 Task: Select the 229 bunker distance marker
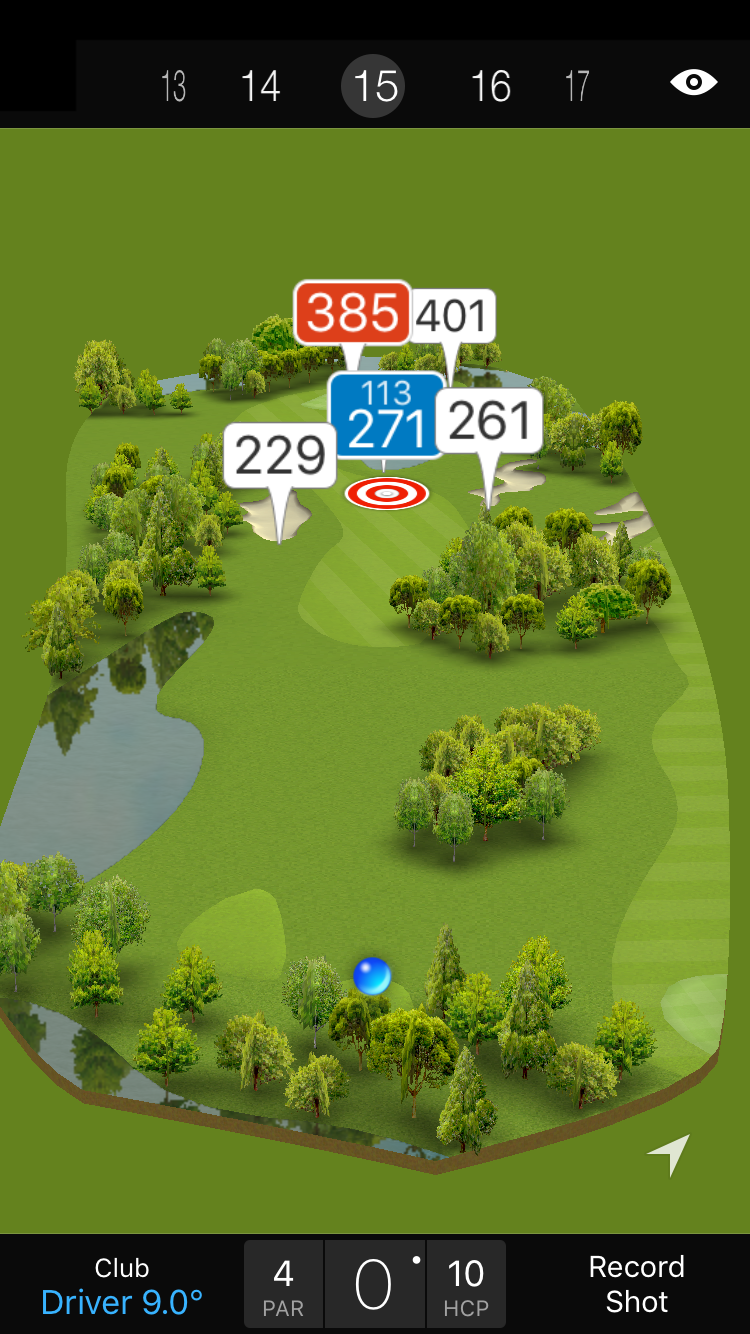coord(280,456)
